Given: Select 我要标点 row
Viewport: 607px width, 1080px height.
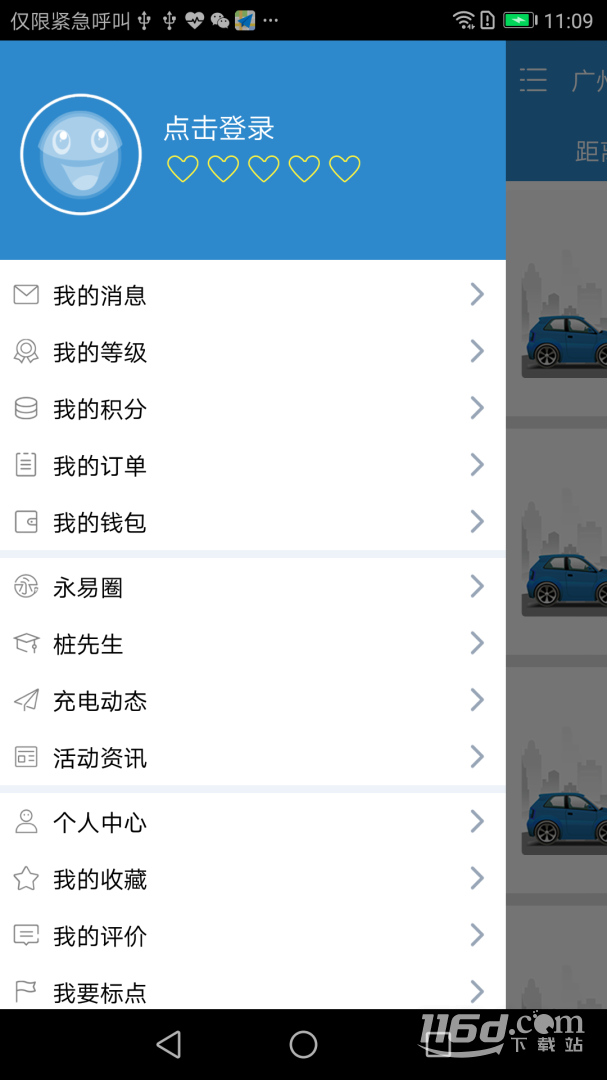Looking at the screenshot, I should tap(253, 992).
